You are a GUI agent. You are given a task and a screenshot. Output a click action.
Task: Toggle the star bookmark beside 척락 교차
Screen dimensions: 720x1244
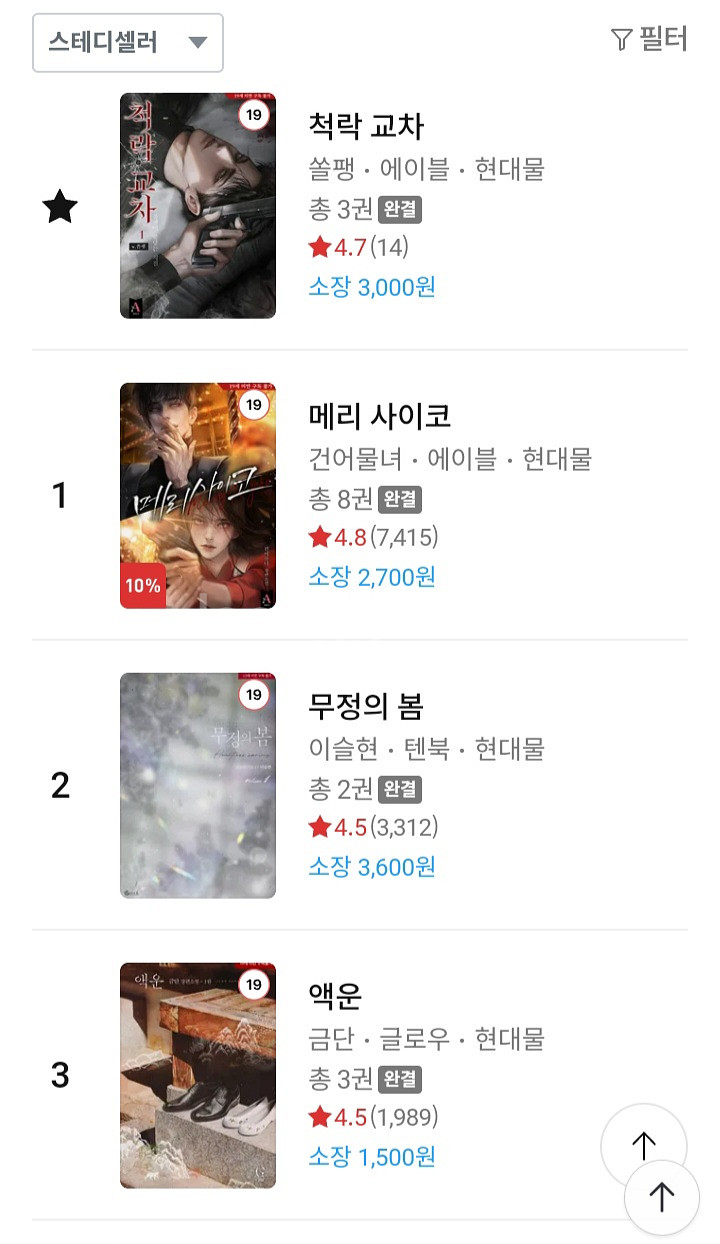[x=58, y=206]
